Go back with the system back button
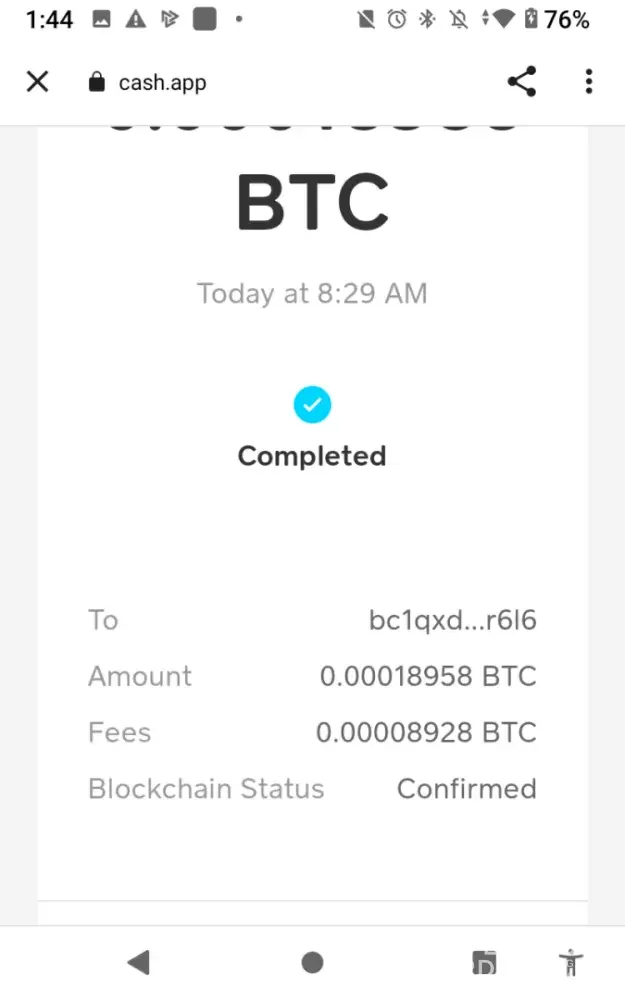 (139, 962)
